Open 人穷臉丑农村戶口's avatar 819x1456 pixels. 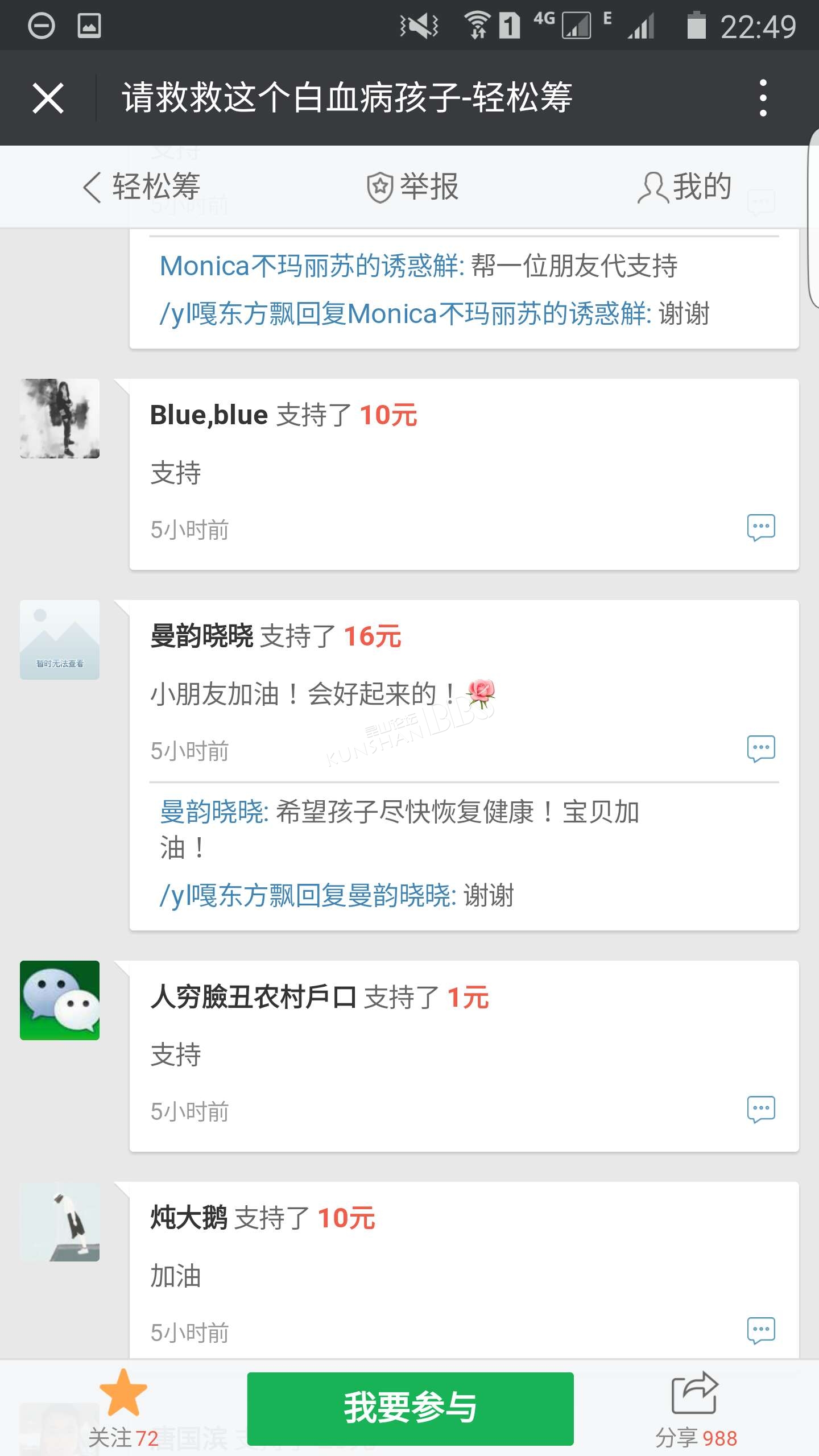tap(60, 1000)
